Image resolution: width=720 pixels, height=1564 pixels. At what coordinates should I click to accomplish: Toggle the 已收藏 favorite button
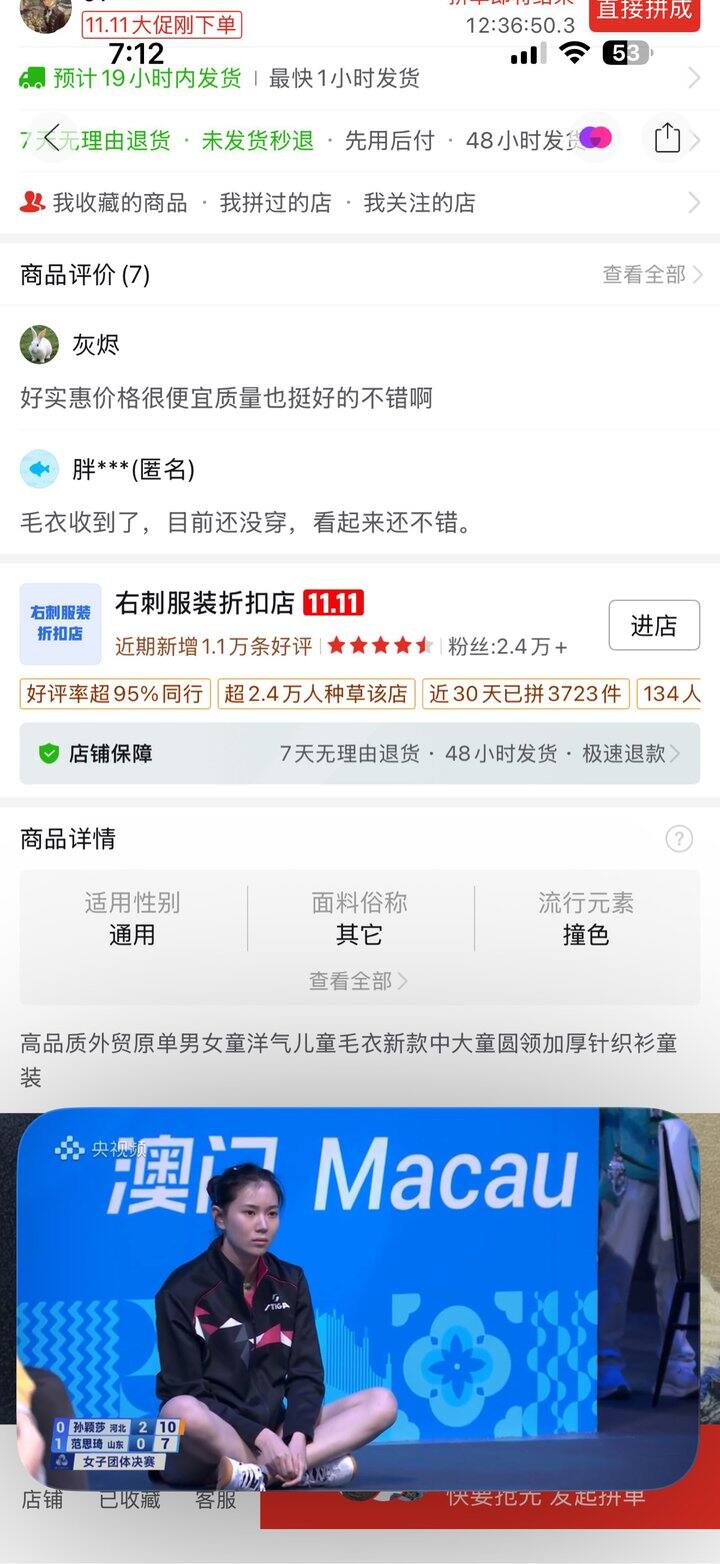click(x=129, y=1500)
